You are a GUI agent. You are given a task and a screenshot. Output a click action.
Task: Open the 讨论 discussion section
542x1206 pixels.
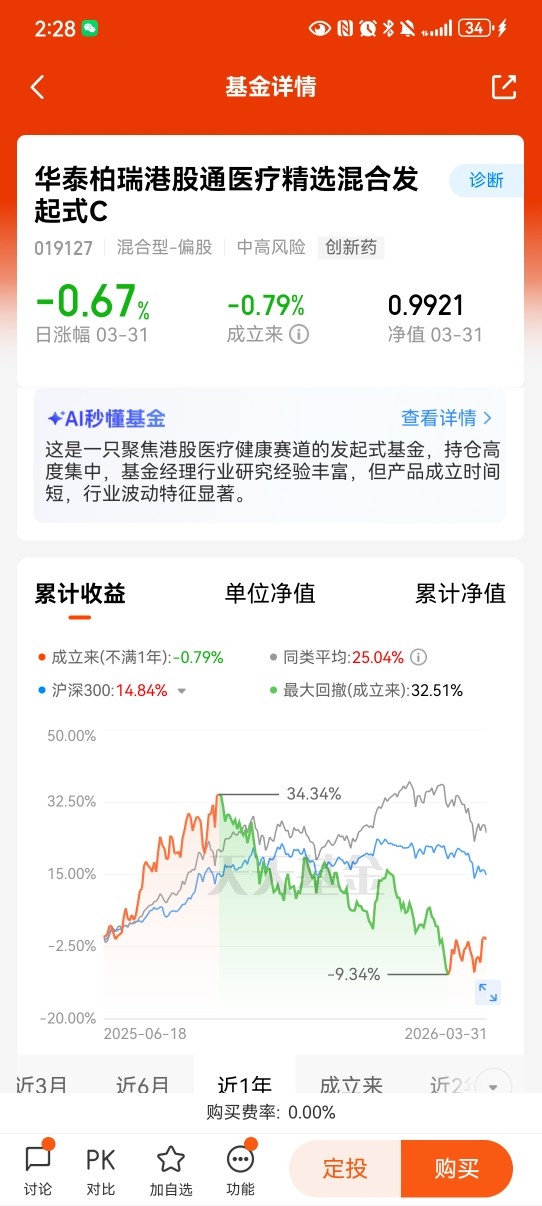click(38, 1169)
